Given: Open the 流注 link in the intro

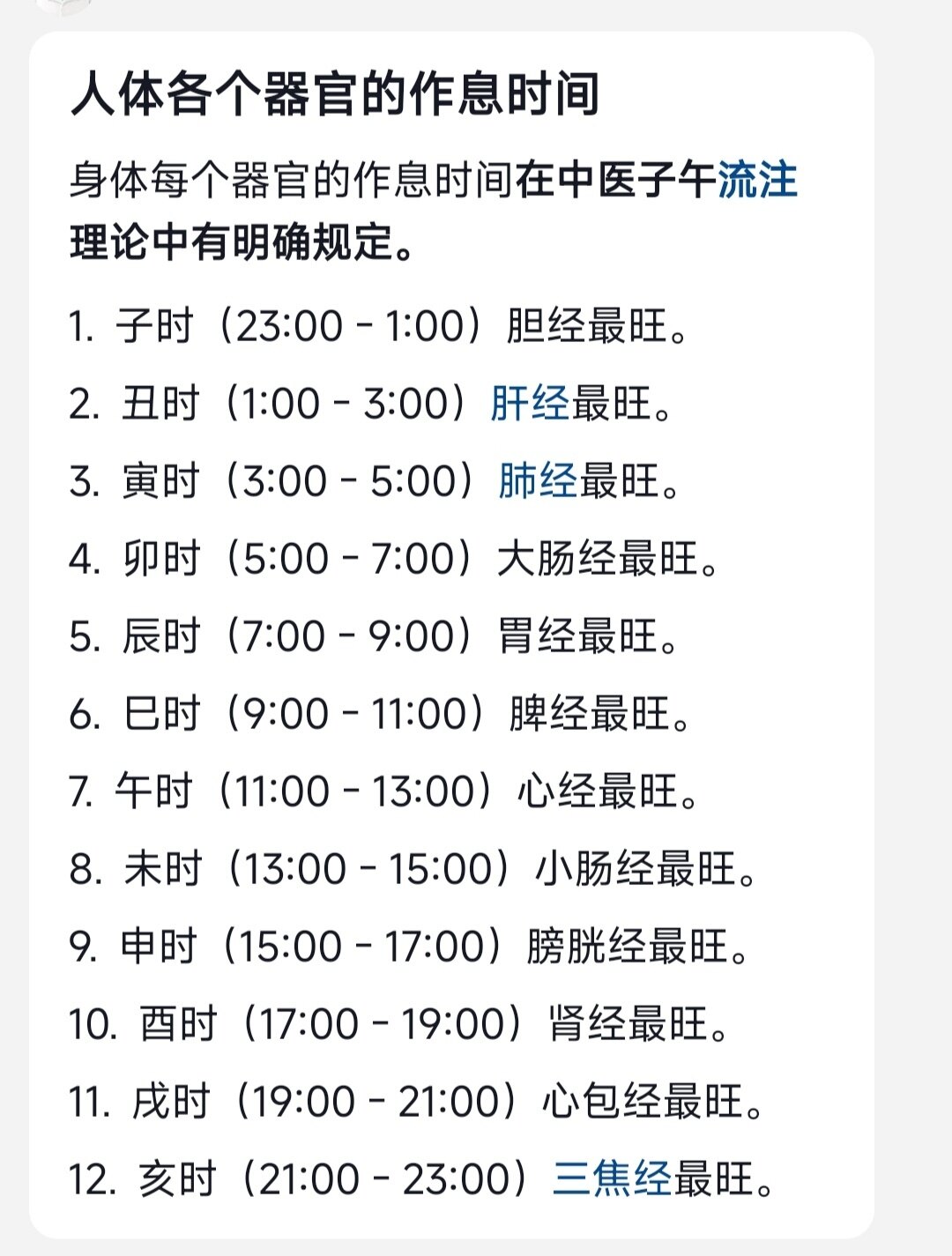Looking at the screenshot, I should (757, 180).
